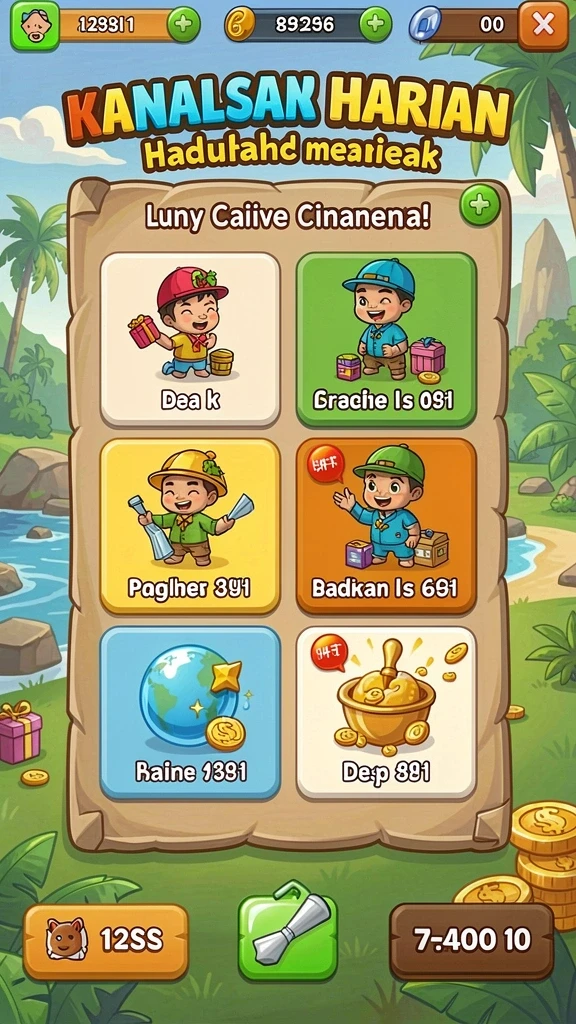Add more to the 123811 currency bar
576x1024 pixels.
184,25
